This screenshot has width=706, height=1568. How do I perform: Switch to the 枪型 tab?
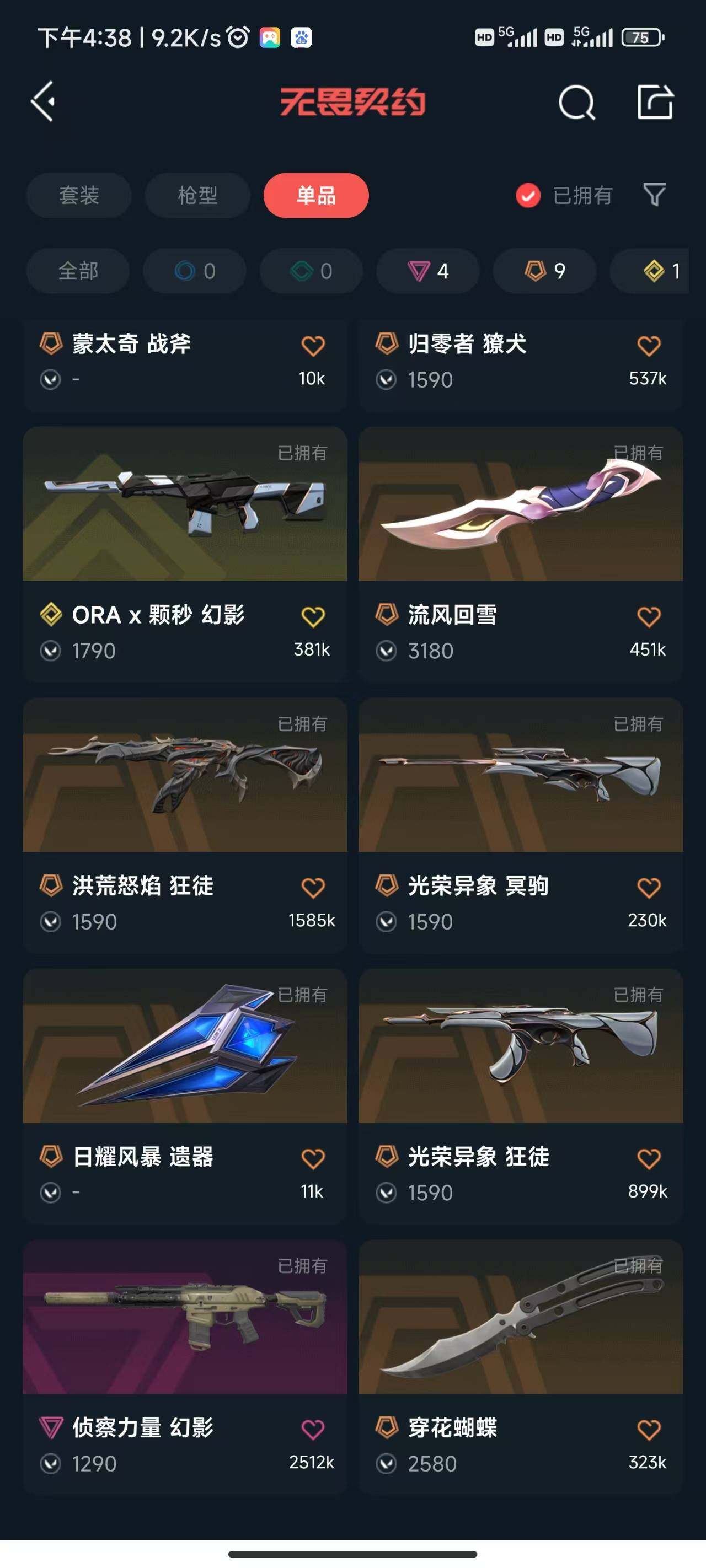197,195
